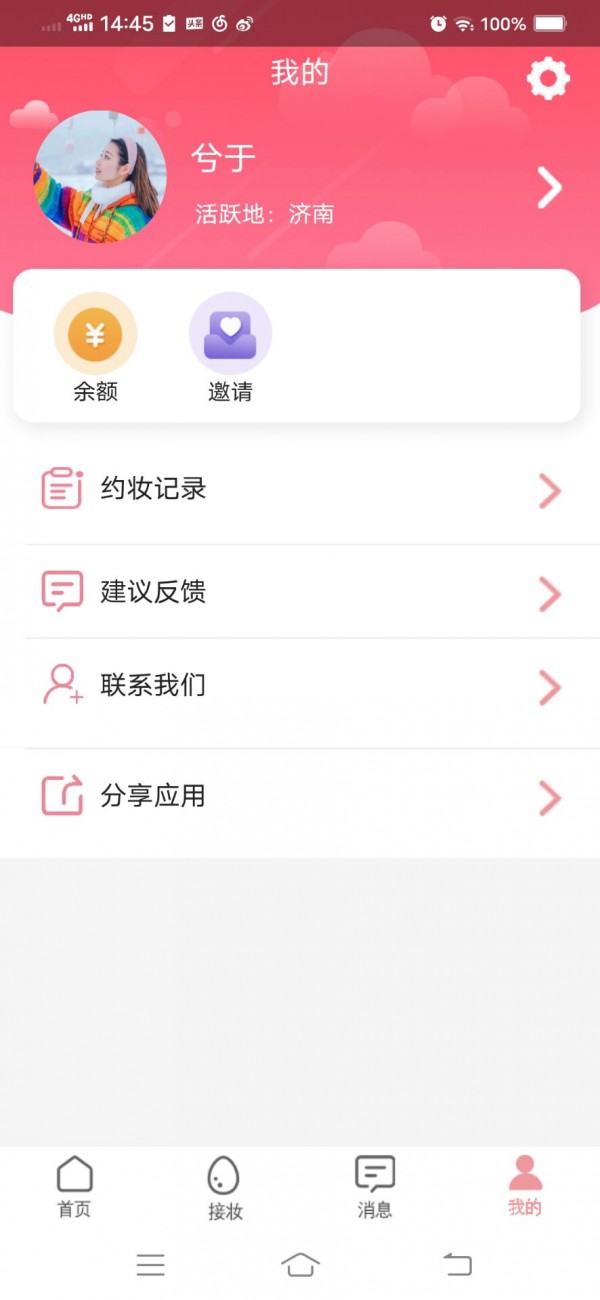Viewport: 600px width, 1300px height.
Task: Open the settings gear icon
Action: pyautogui.click(x=548, y=79)
